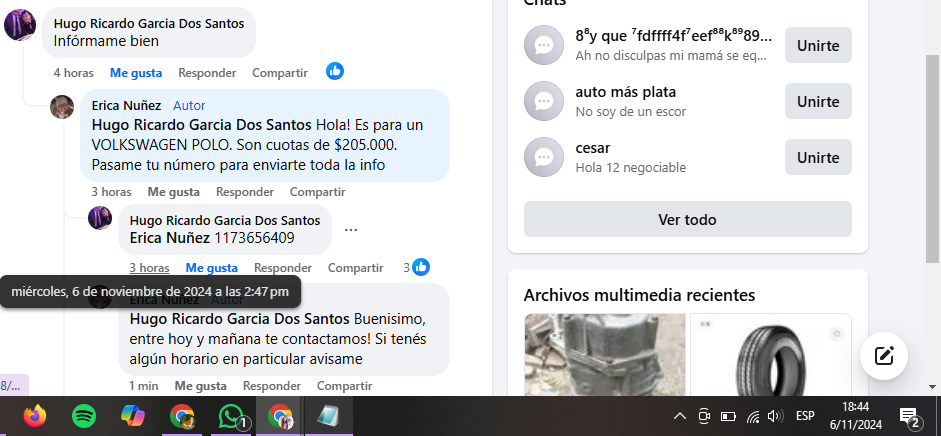The image size is (941, 436).
Task: Share Hugo's phone number comment
Action: (x=355, y=267)
